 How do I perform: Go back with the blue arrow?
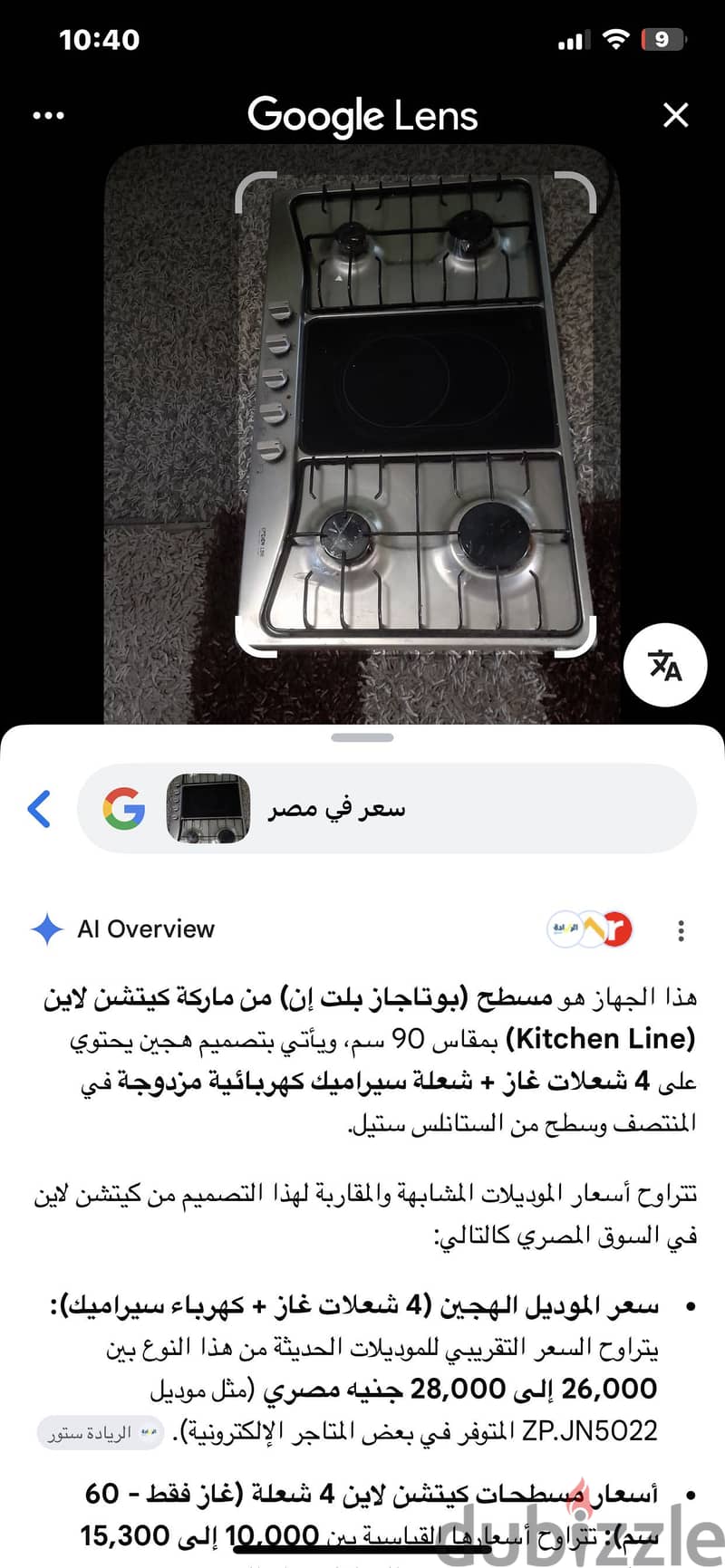(39, 808)
